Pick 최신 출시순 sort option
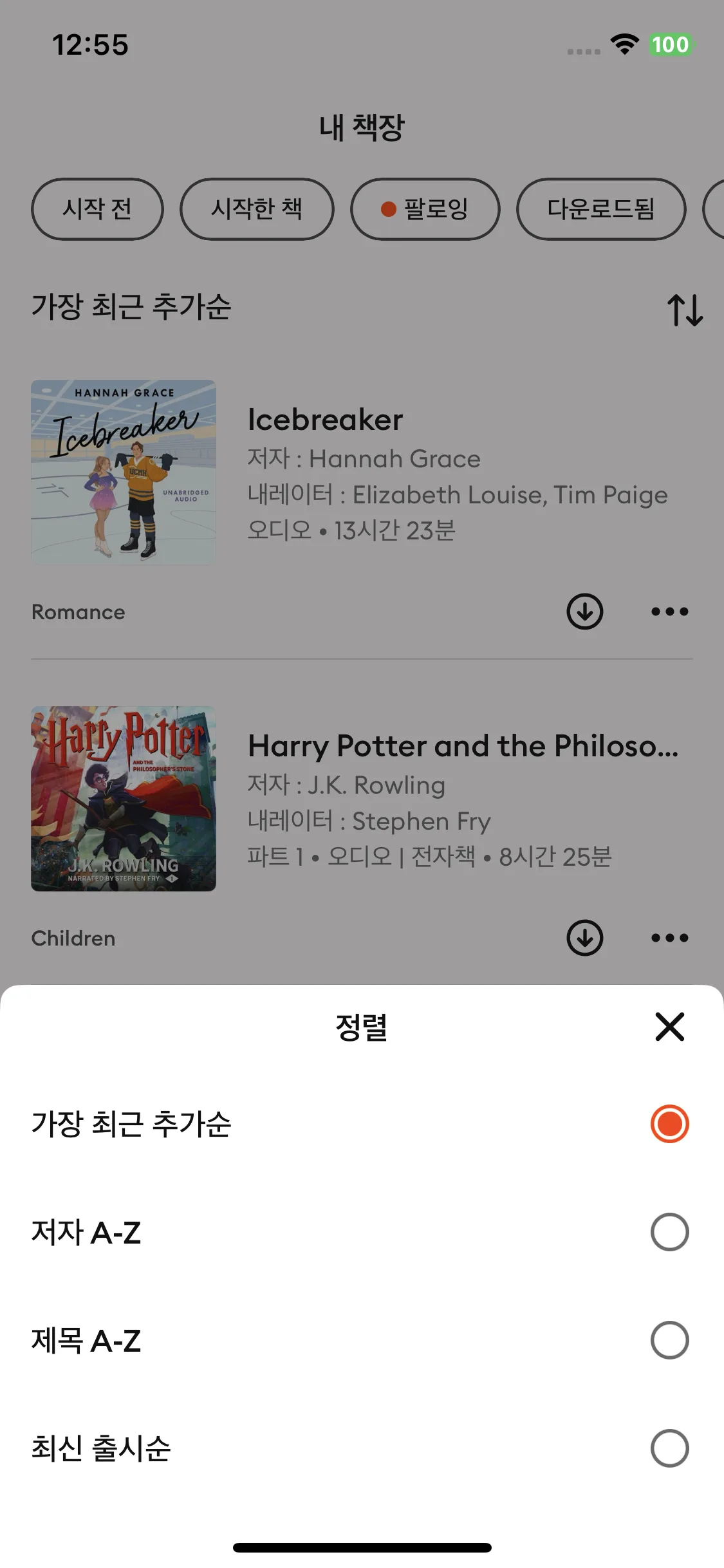 click(669, 1448)
